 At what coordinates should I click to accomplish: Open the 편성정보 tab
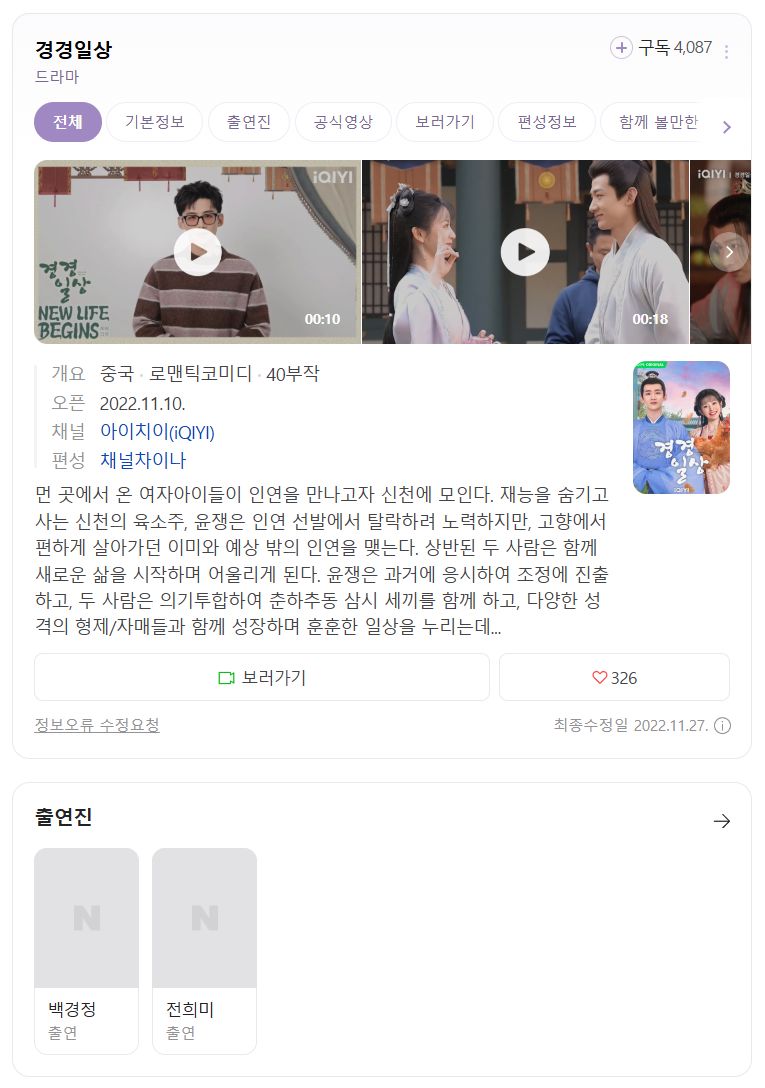(547, 122)
